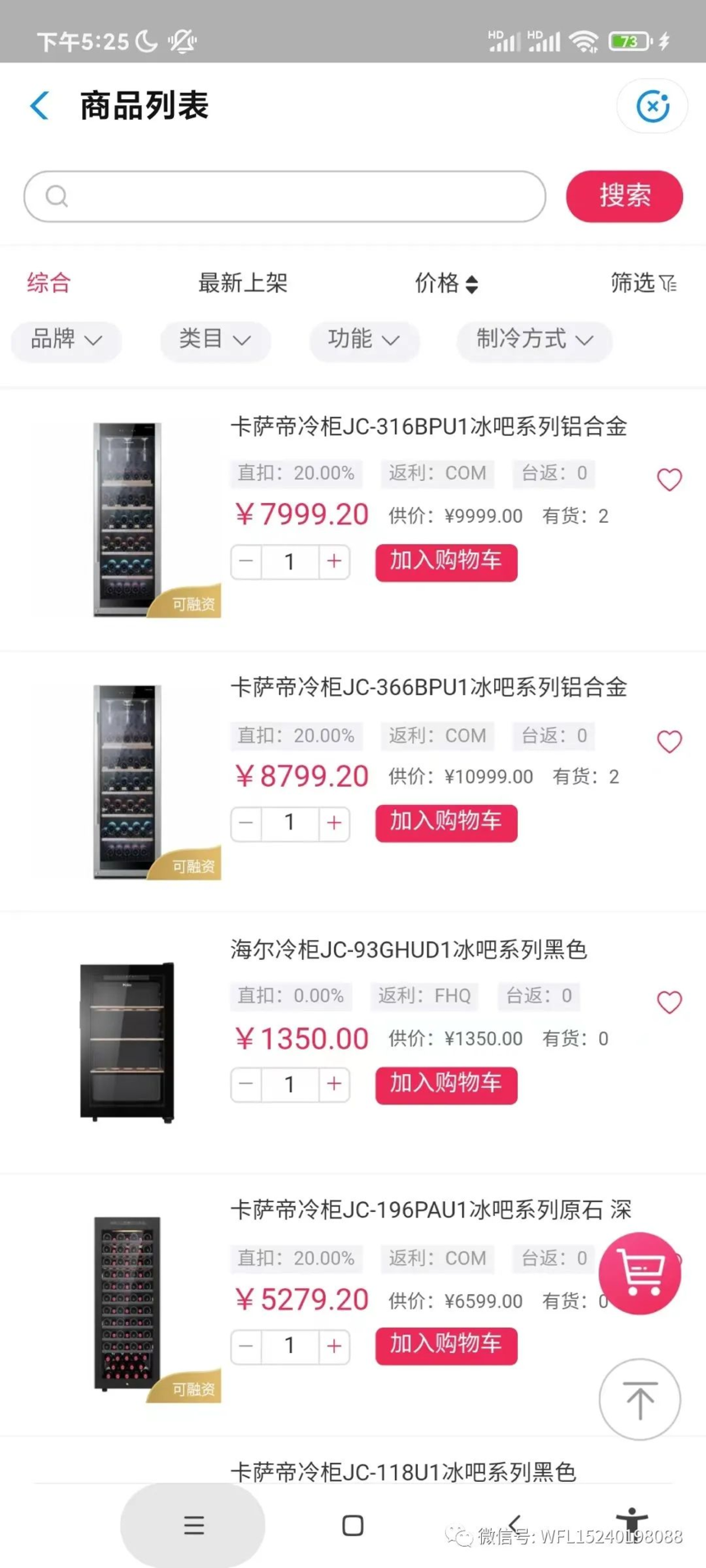Image resolution: width=706 pixels, height=1568 pixels.
Task: Sort products by 价格
Action: pos(446,283)
